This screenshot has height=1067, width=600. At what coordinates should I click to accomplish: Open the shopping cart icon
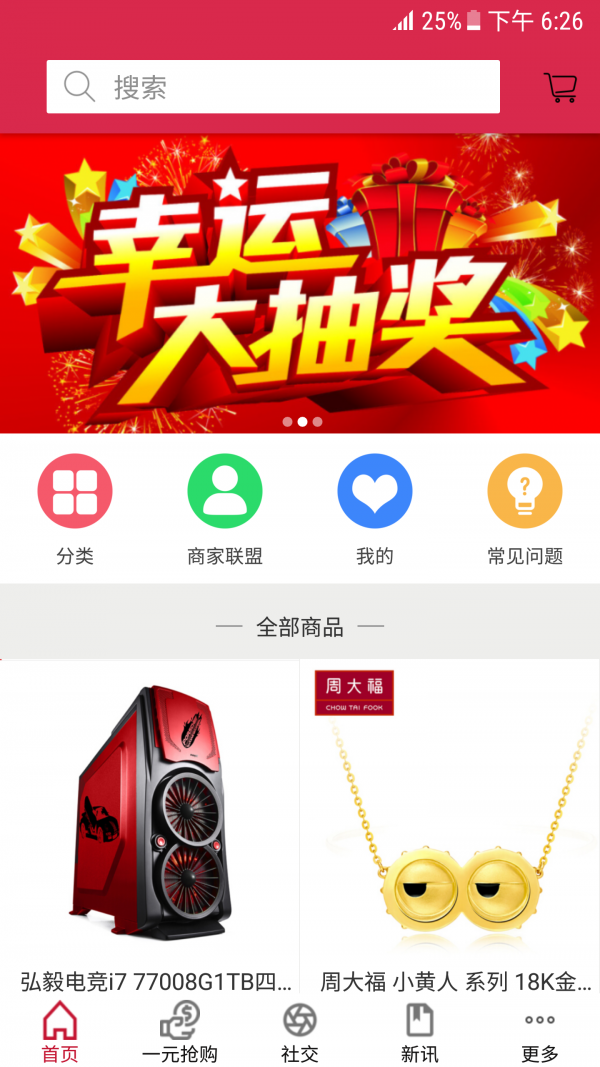[561, 87]
